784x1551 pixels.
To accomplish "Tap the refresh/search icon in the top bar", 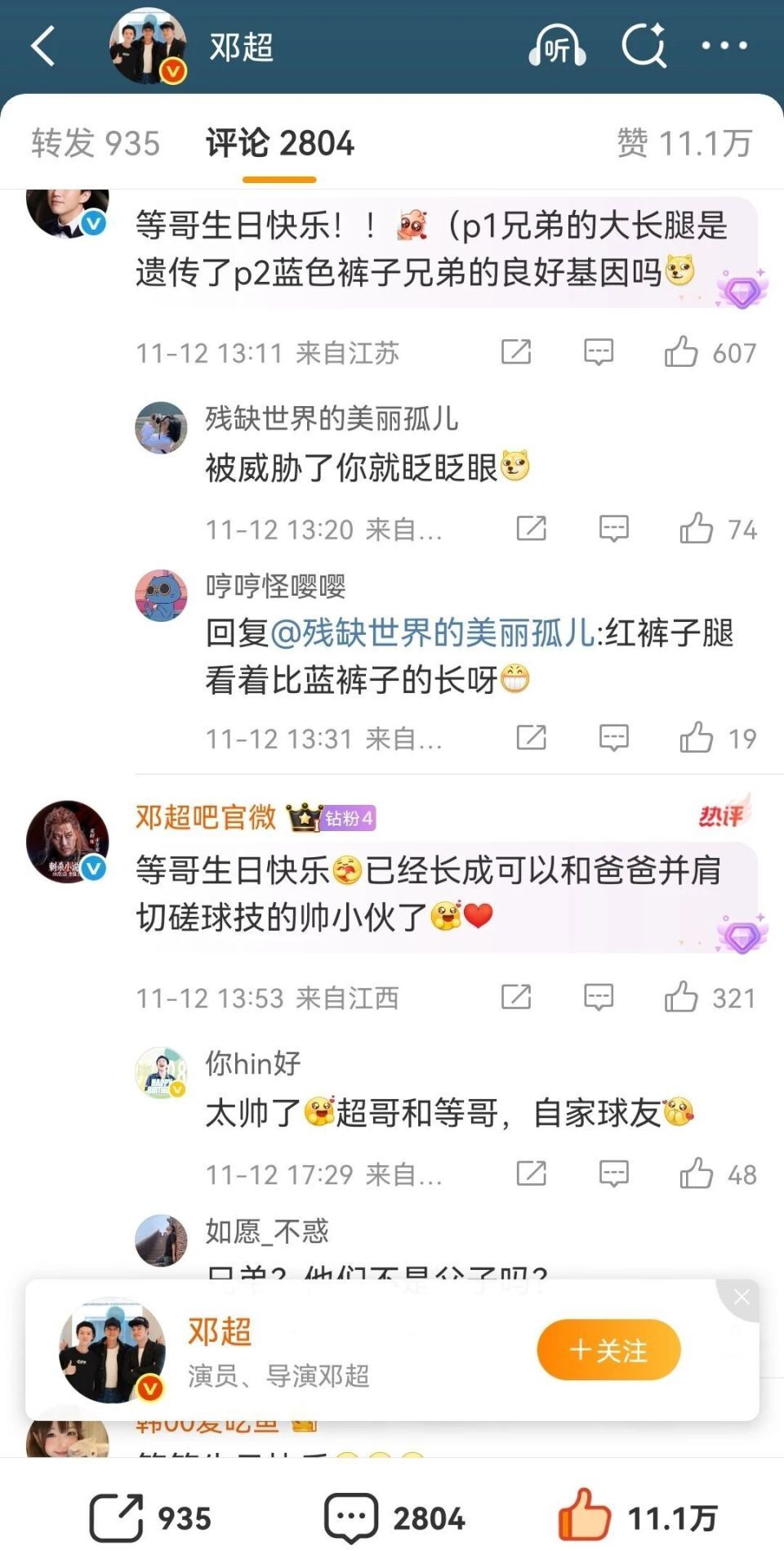I will [645, 47].
